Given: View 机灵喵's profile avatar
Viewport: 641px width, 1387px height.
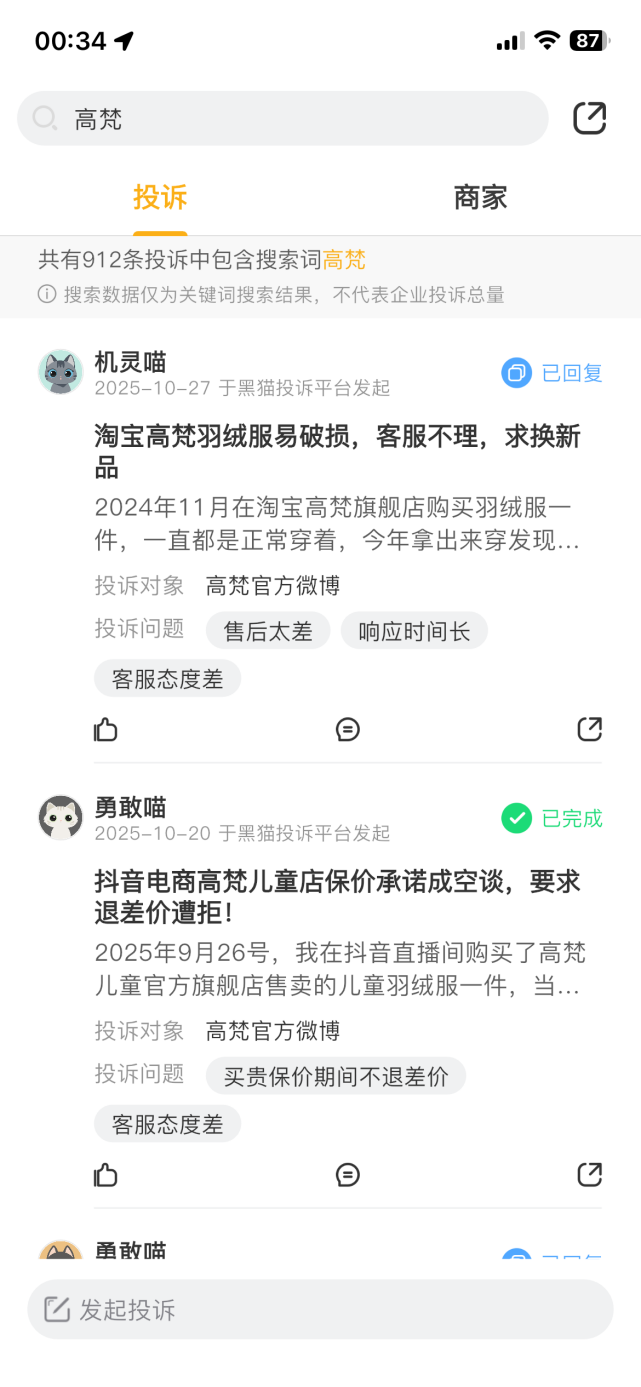Looking at the screenshot, I should tap(60, 372).
